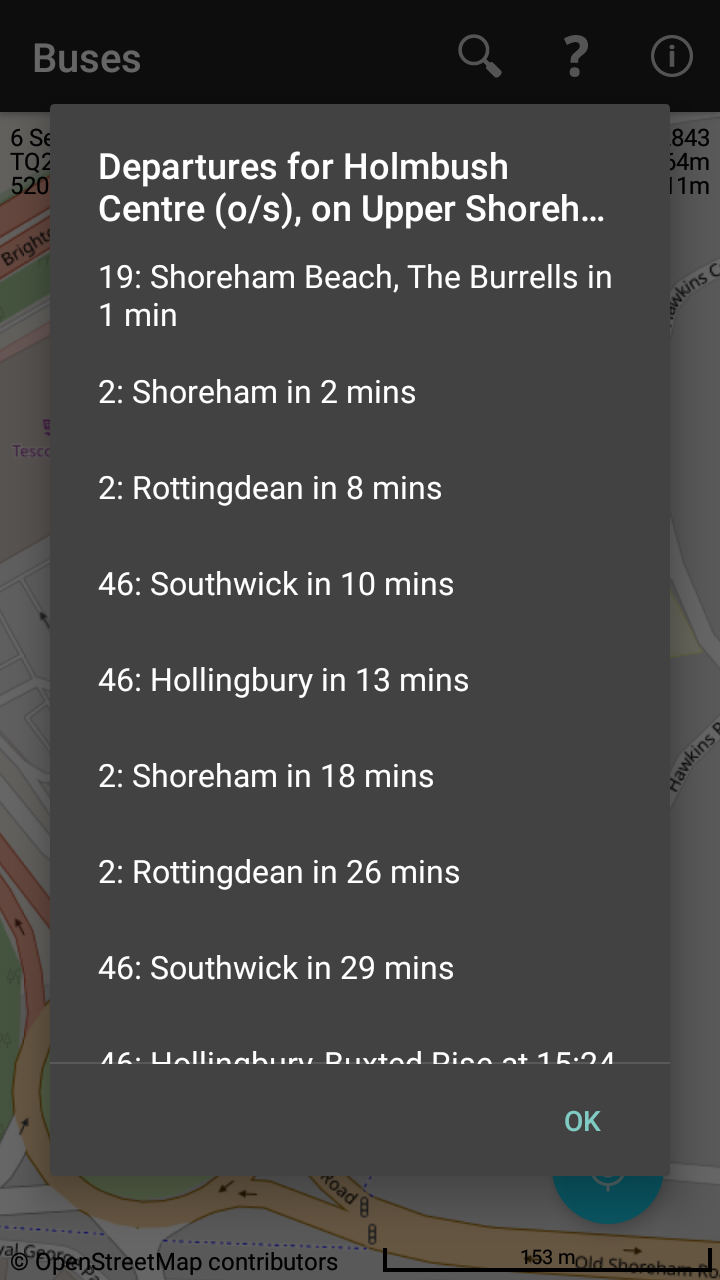Dismiss the departures dialog with OK

pos(582,1121)
